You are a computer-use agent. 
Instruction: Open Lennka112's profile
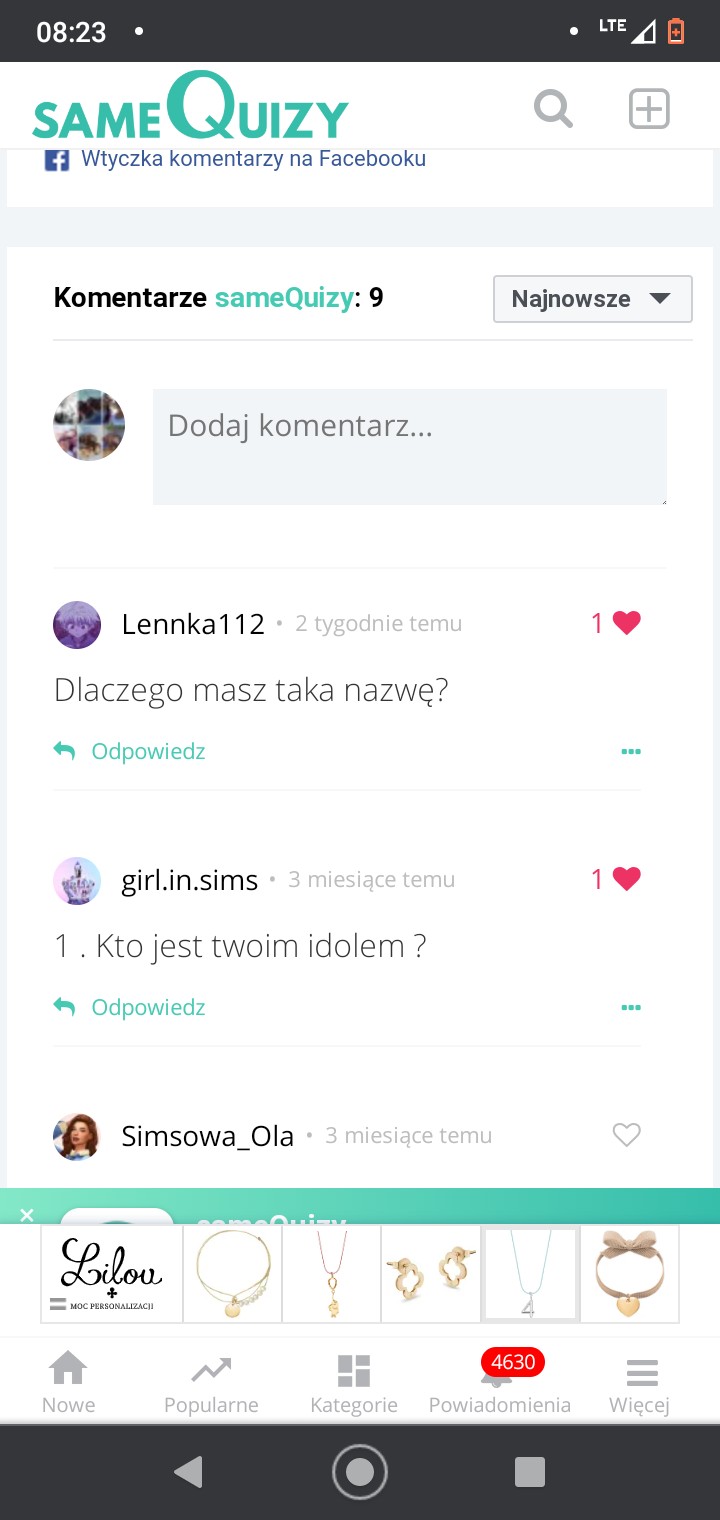(192, 624)
